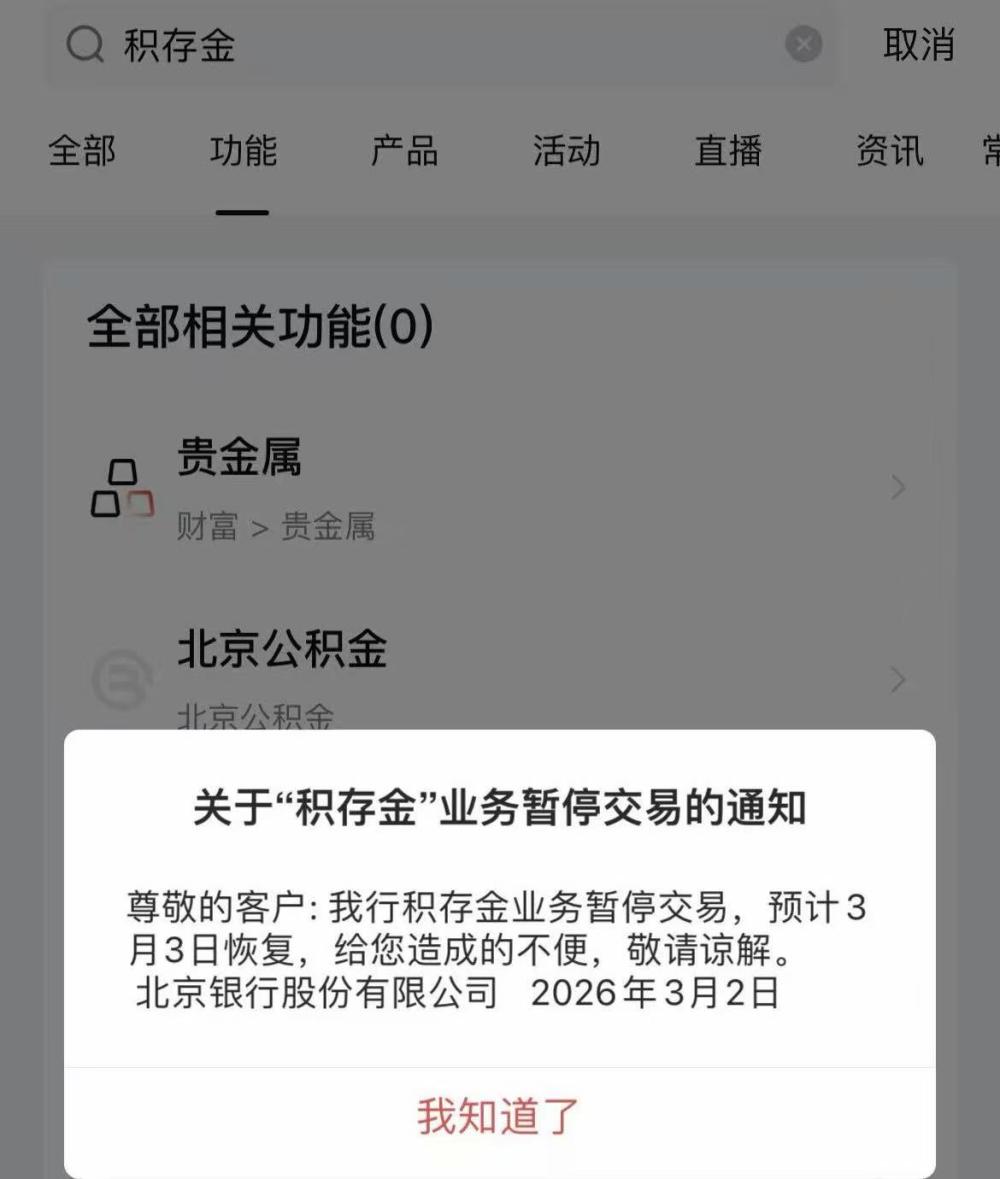Switch to the 活动 tab

coord(566,151)
